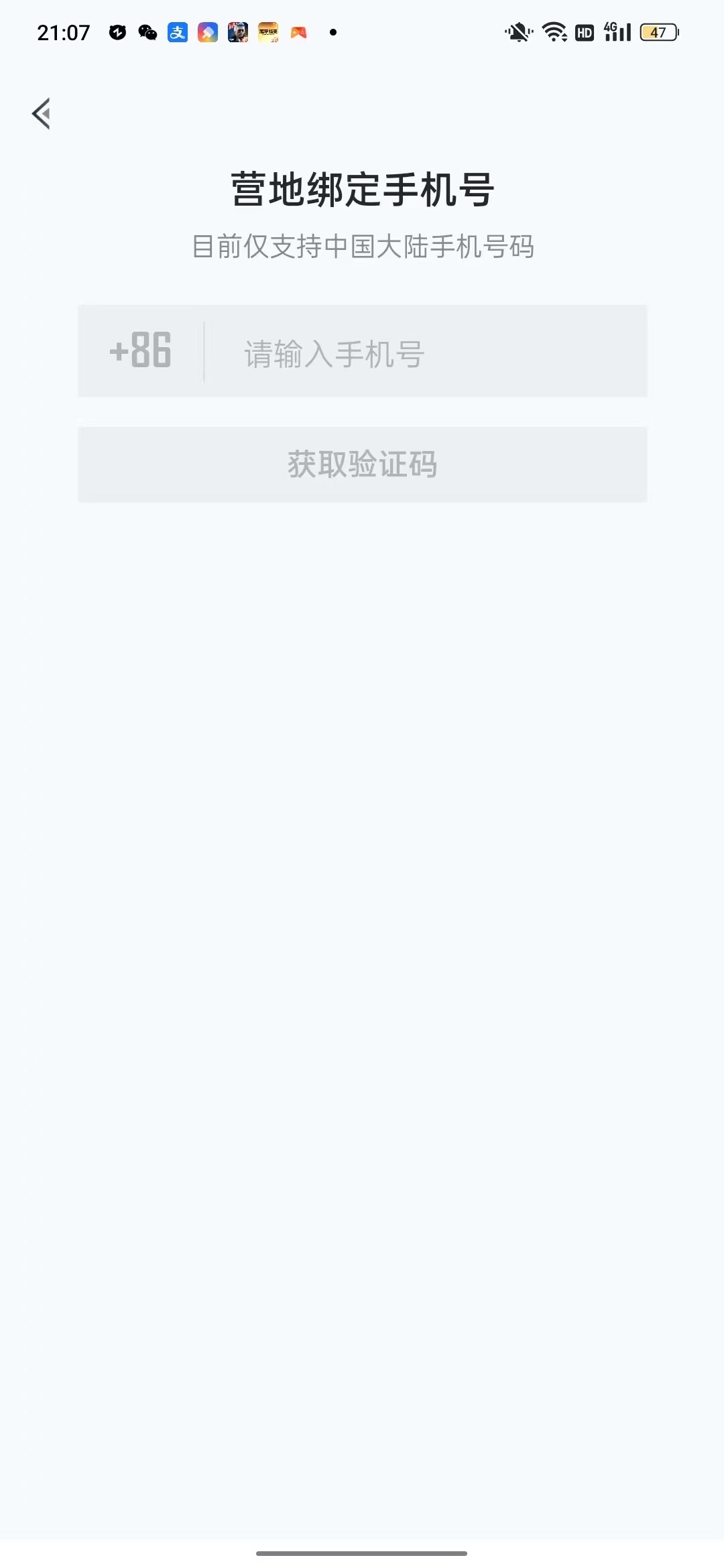724x1568 pixels.
Task: Tap the 营地绑定手机号 page title
Action: click(362, 188)
